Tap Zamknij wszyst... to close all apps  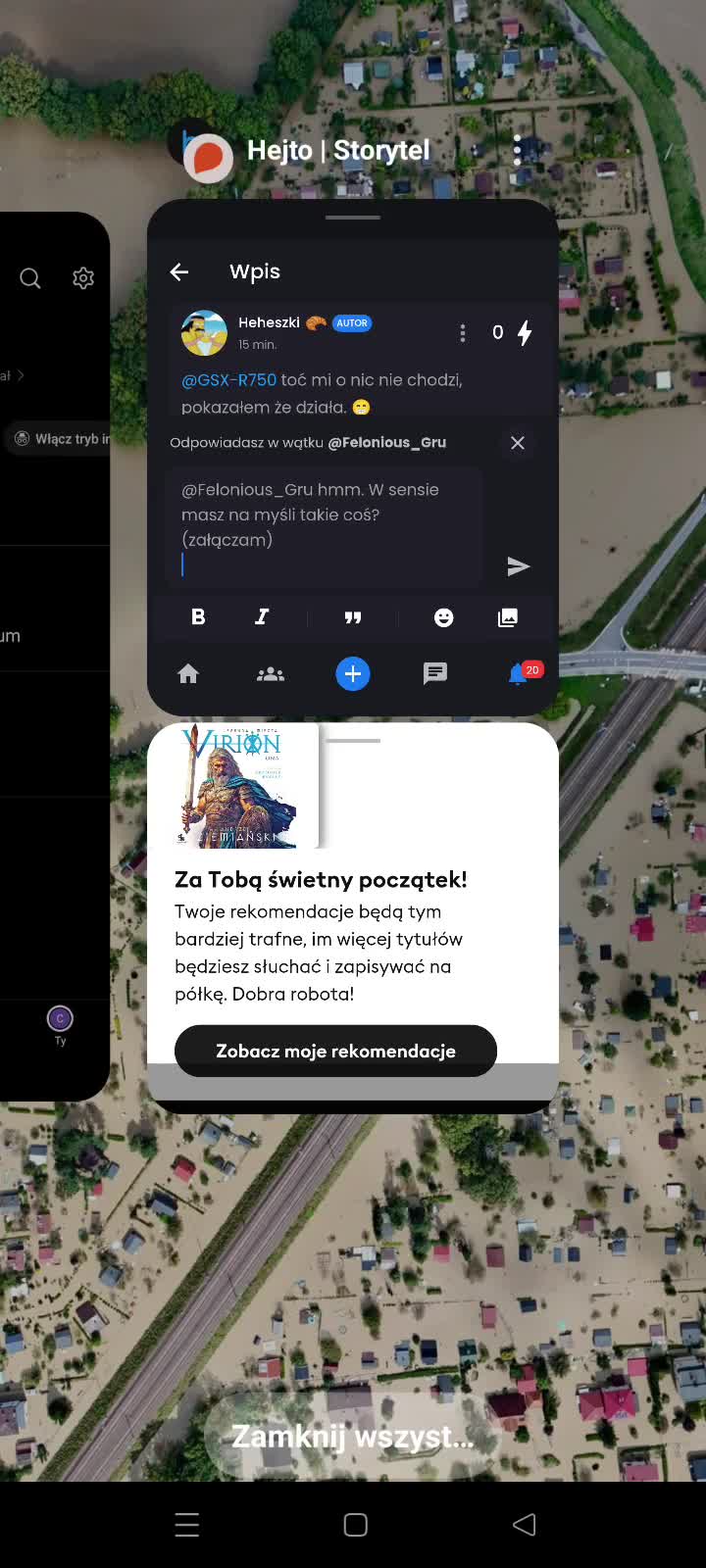352,1437
